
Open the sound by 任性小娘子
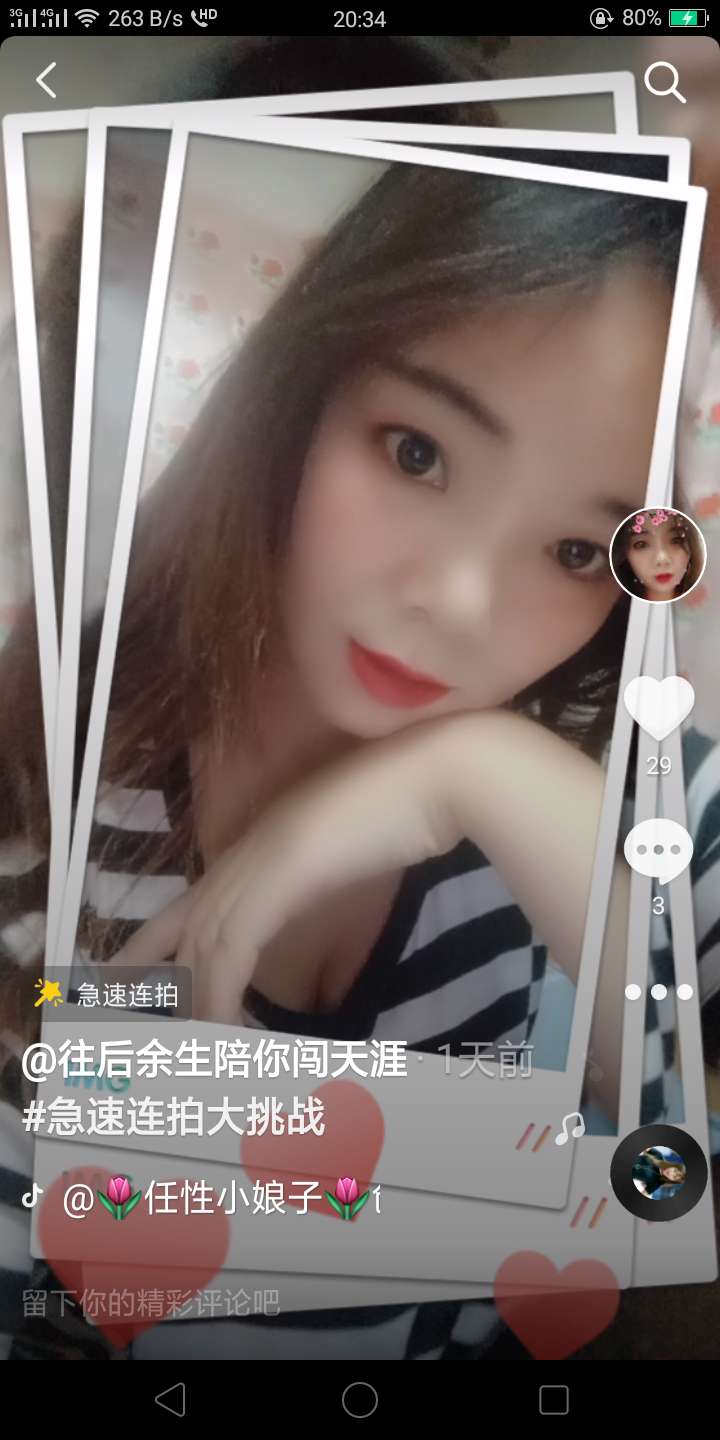tap(220, 1197)
